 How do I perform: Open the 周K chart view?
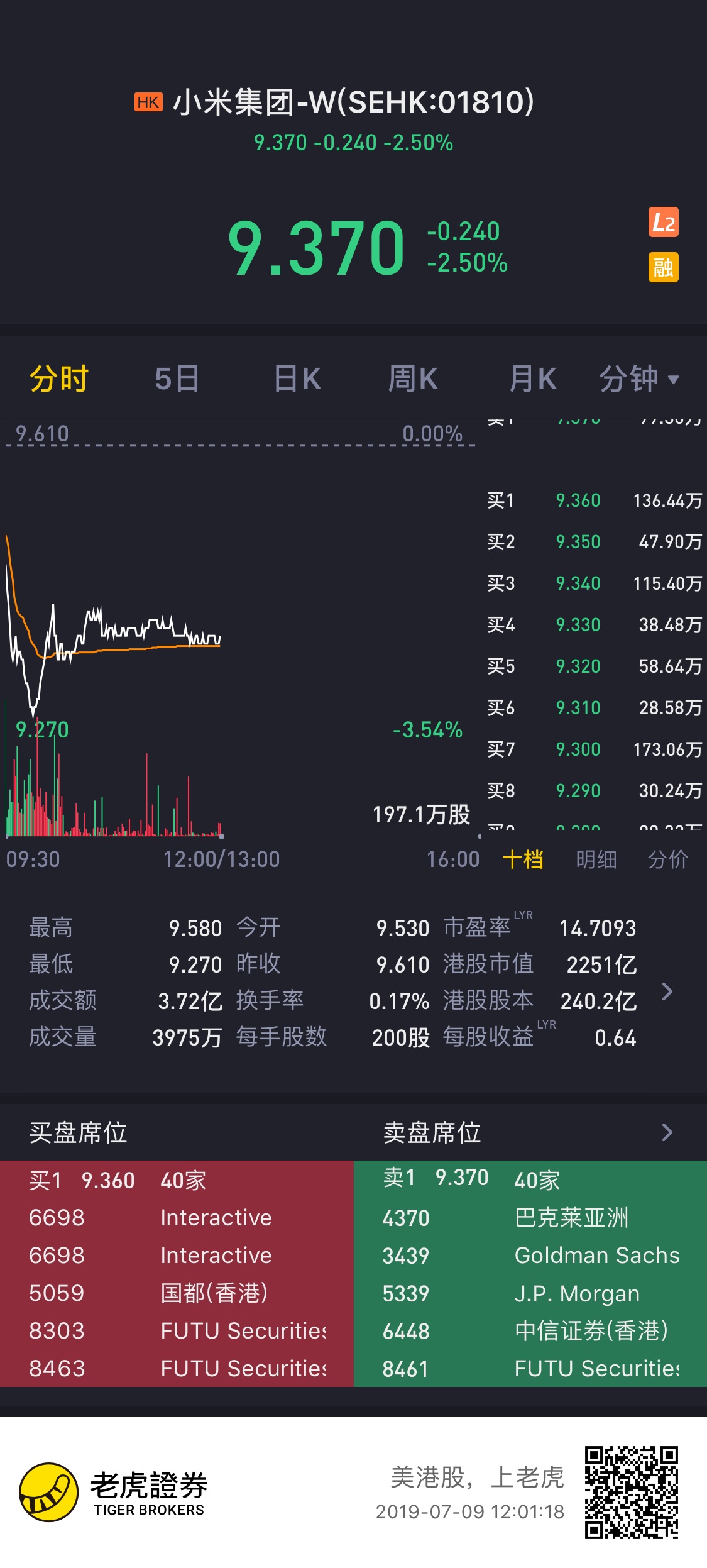[x=413, y=379]
